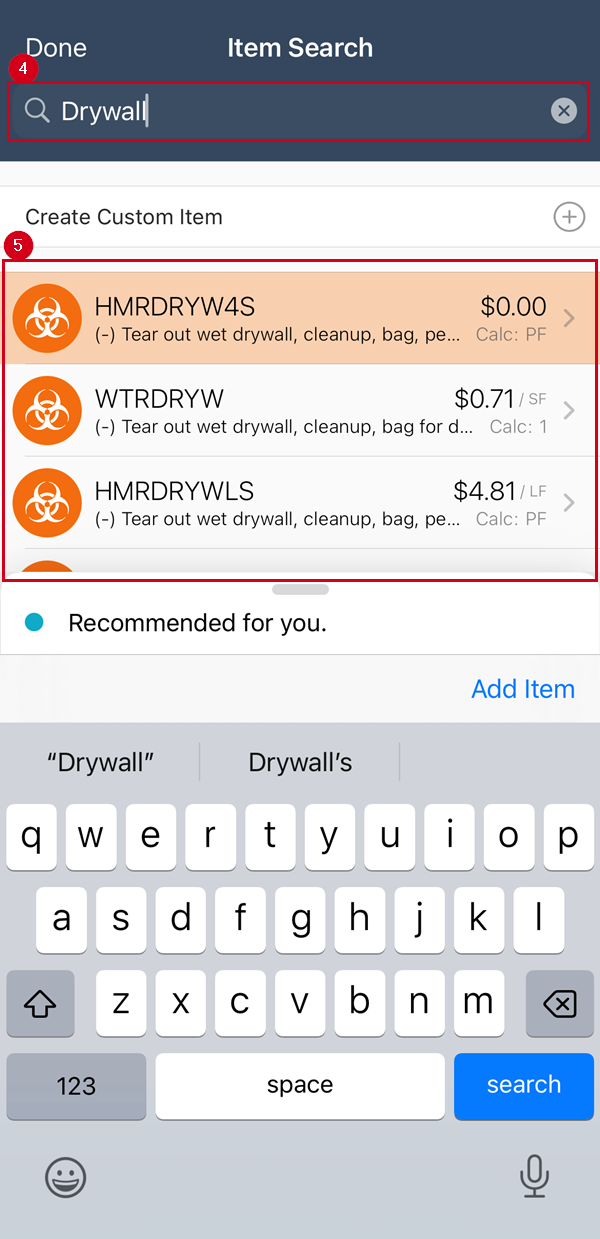Hit the search key on the keyboard
The image size is (600, 1239).
(x=523, y=1085)
